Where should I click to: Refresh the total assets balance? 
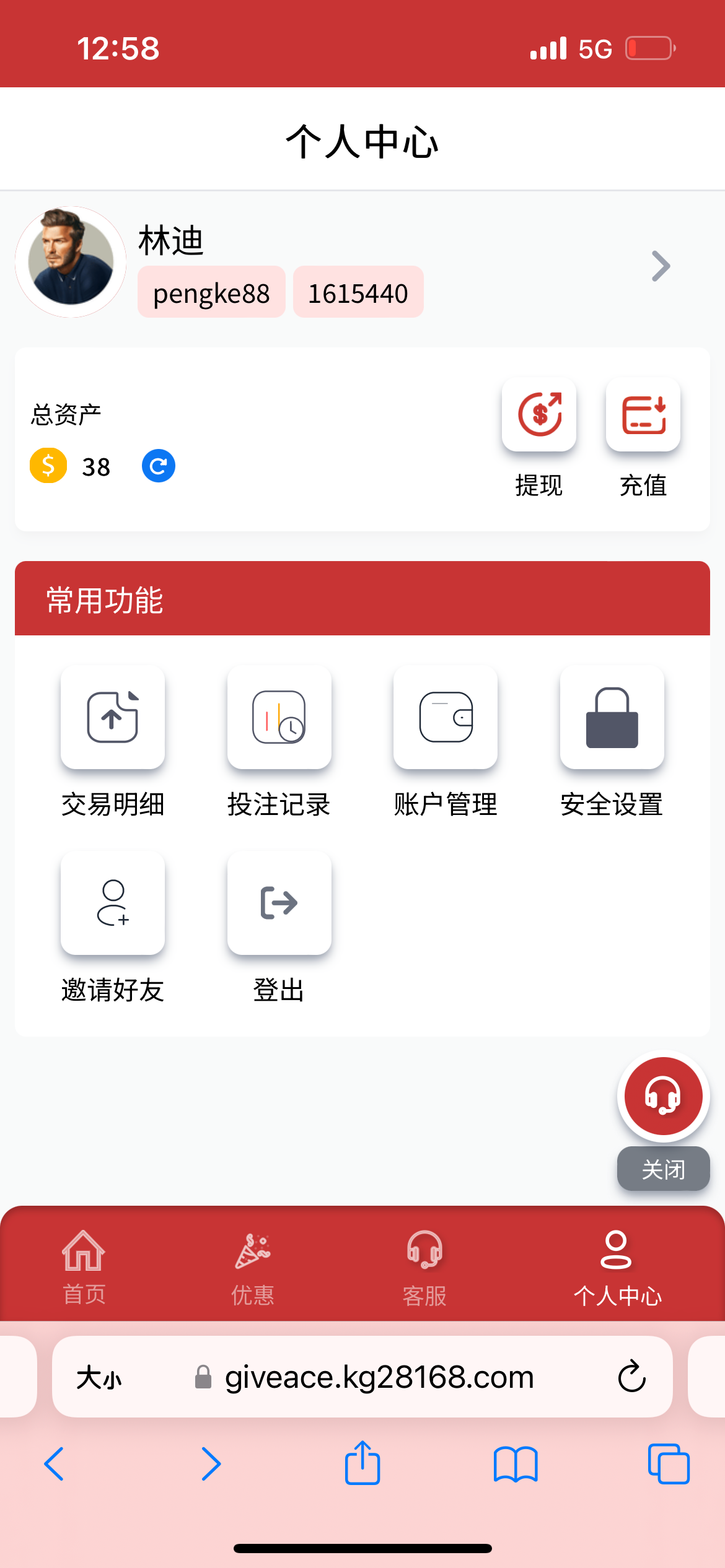tap(159, 466)
